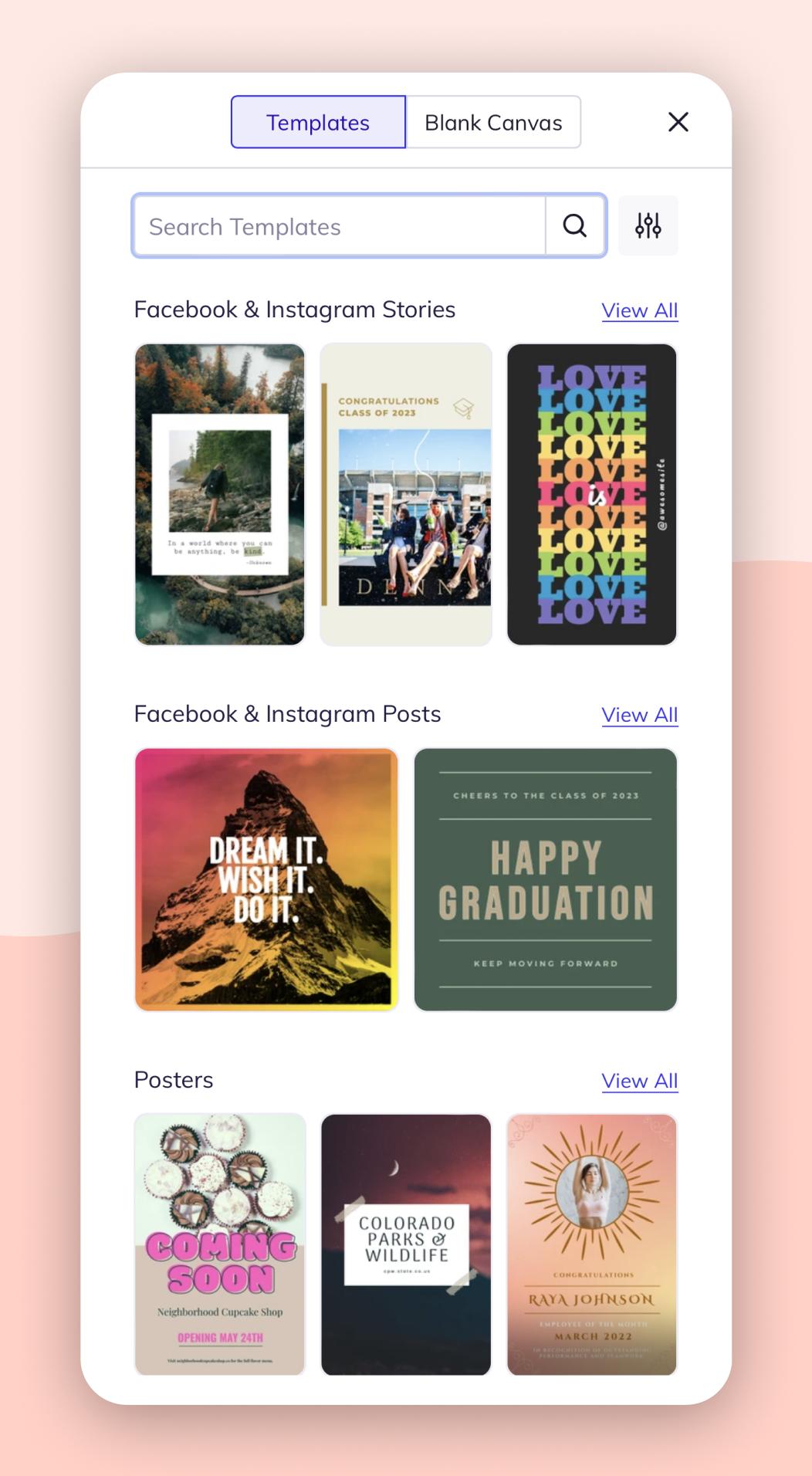Viewport: 812px width, 1476px height.
Task: Open the Happy Graduation green post template
Action: click(x=546, y=879)
